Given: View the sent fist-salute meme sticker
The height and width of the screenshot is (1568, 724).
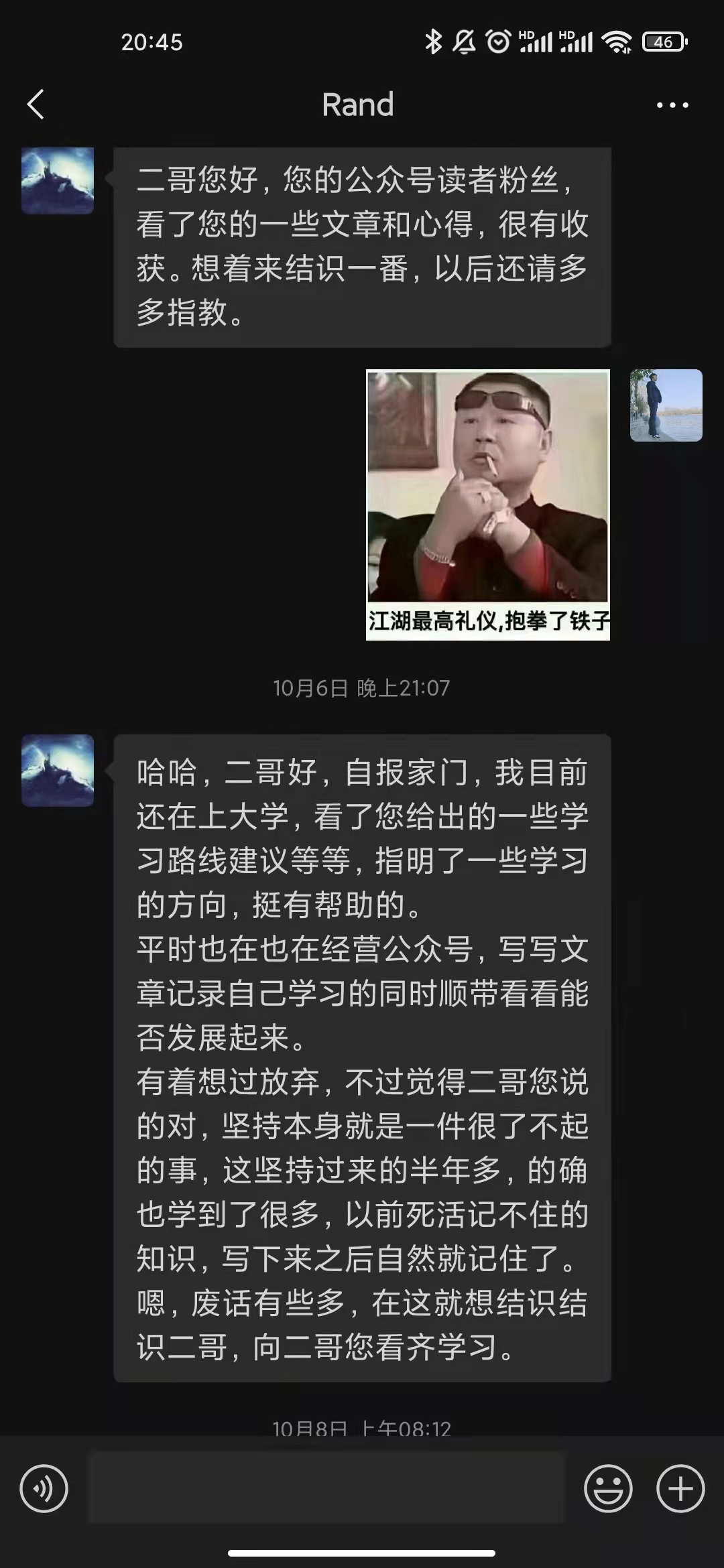Looking at the screenshot, I should [x=487, y=504].
